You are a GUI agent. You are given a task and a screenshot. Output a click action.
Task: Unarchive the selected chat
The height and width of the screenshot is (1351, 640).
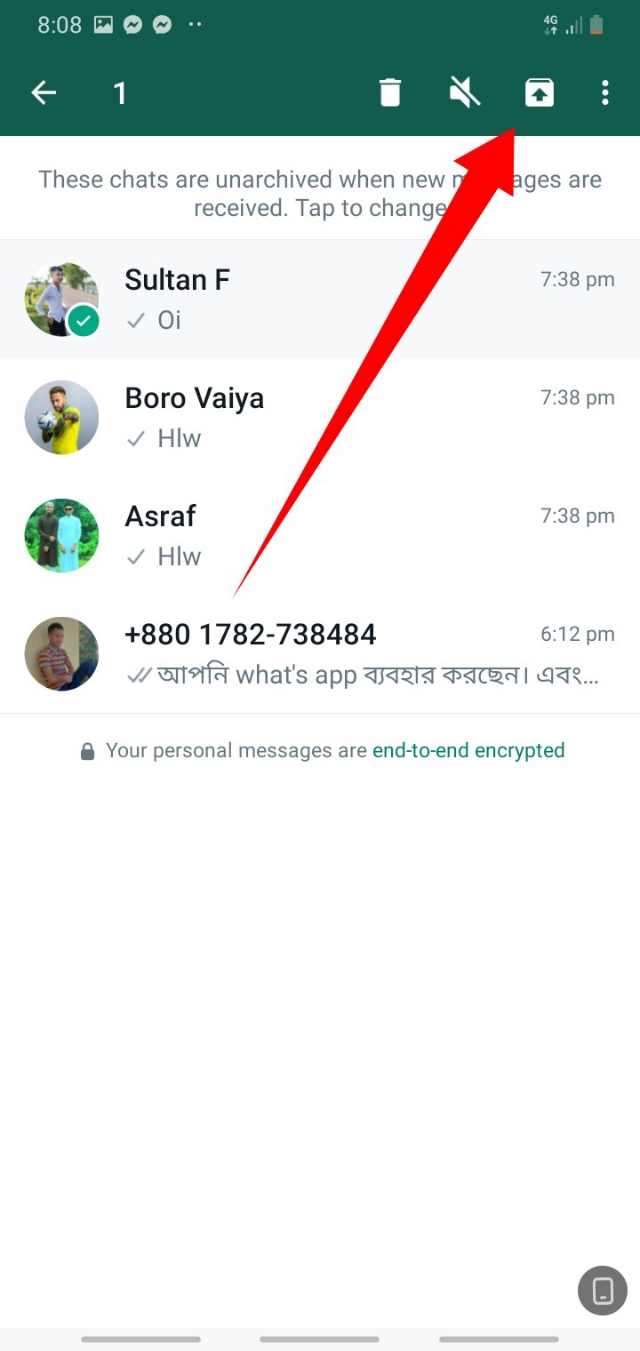(x=539, y=93)
